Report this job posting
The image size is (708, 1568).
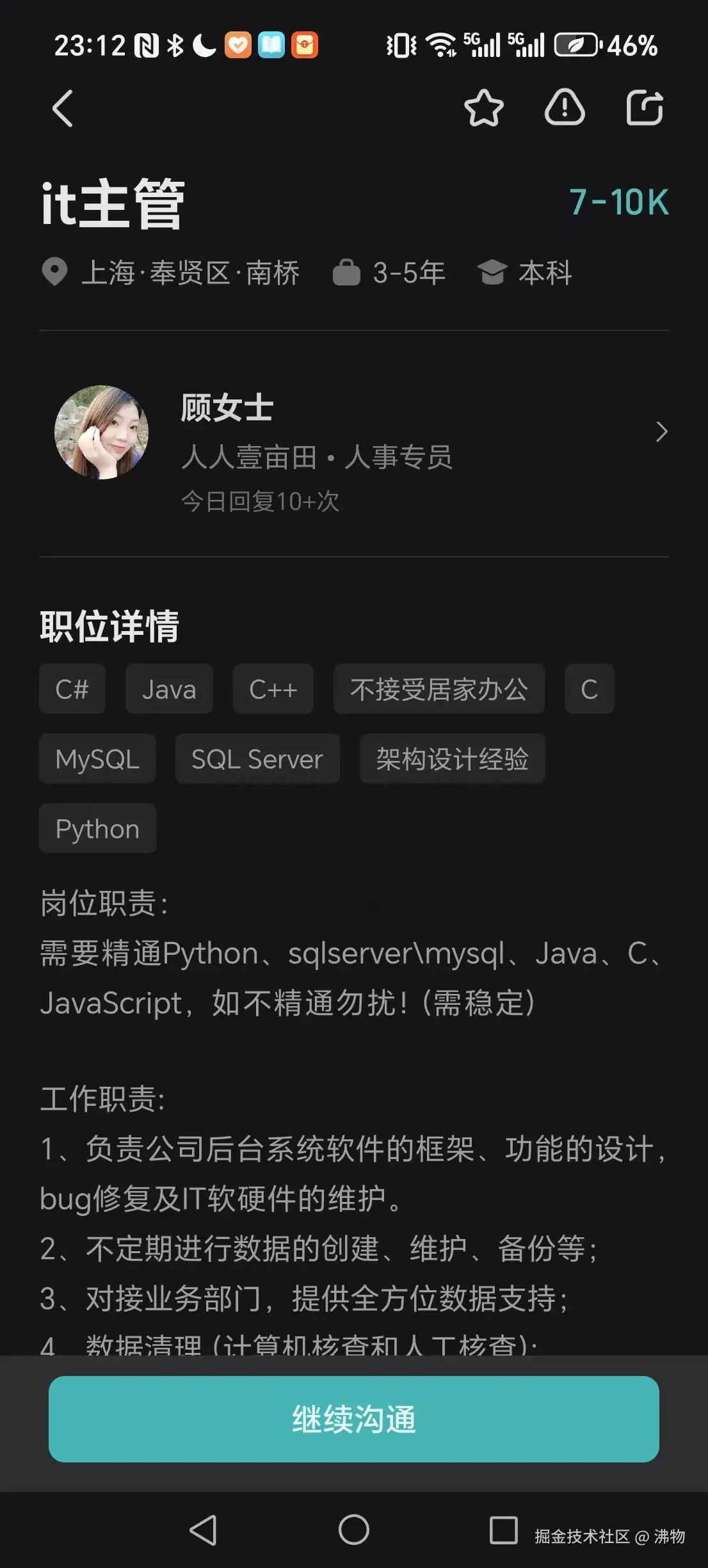(564, 108)
